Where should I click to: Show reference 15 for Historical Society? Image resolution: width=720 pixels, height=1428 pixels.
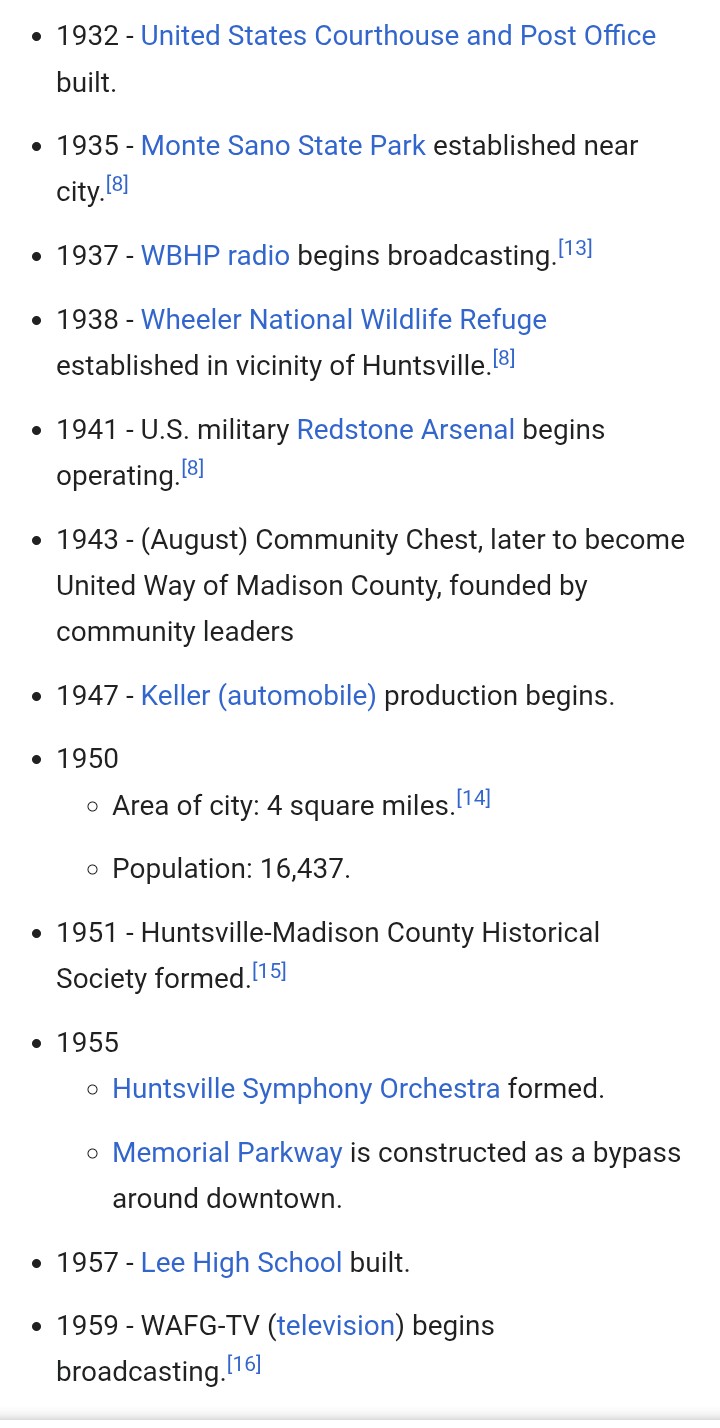pos(269,971)
